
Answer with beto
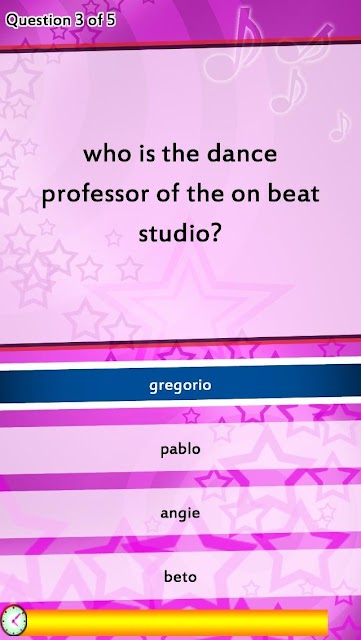point(180,577)
